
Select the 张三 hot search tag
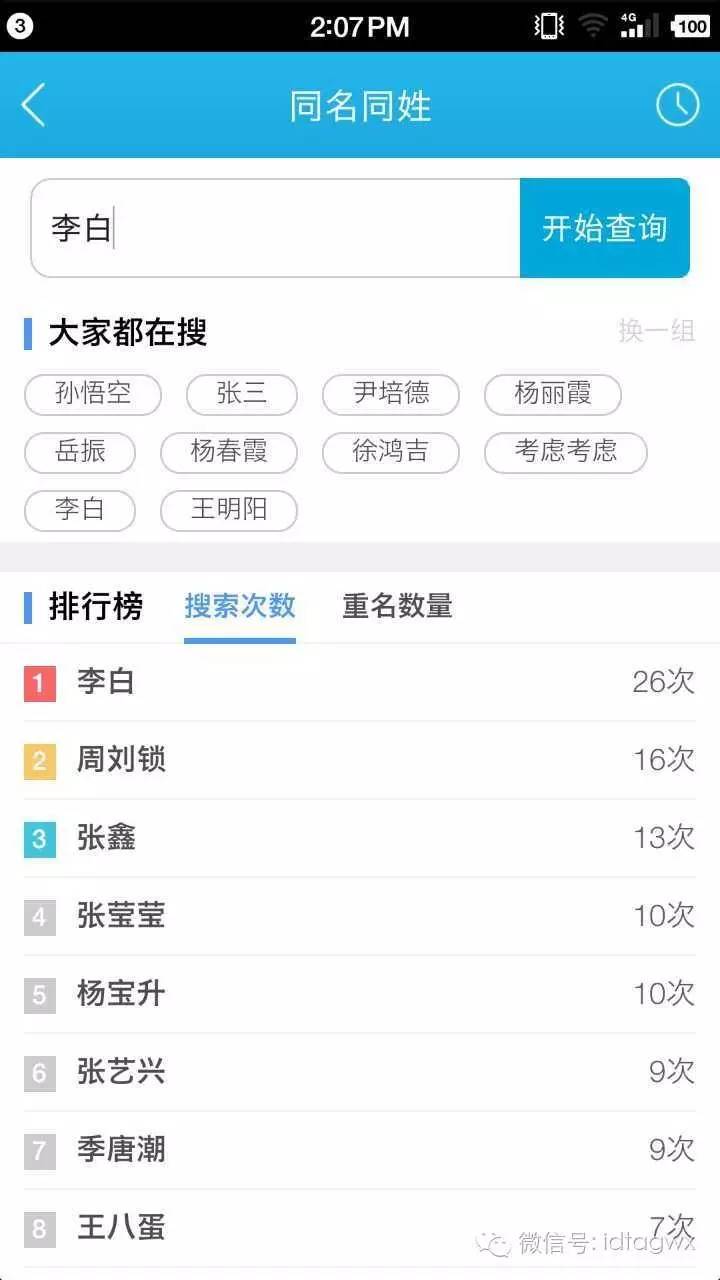point(241,395)
